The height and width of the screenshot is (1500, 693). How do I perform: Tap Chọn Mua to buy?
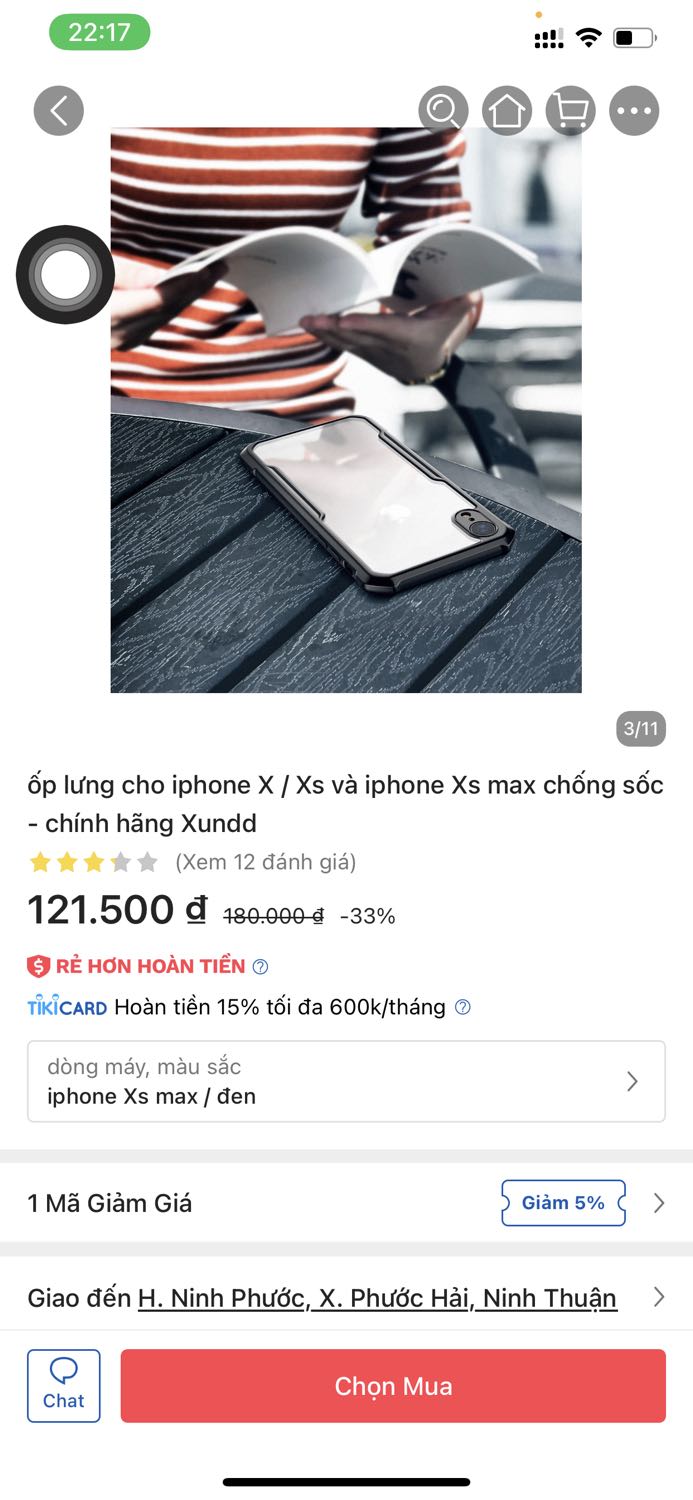coord(393,1386)
